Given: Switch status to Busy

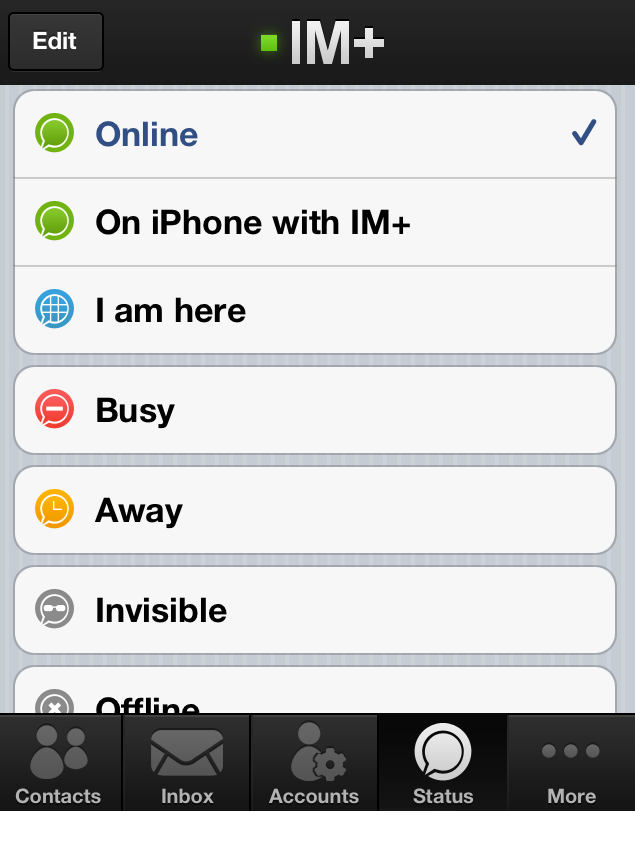Looking at the screenshot, I should click(314, 410).
